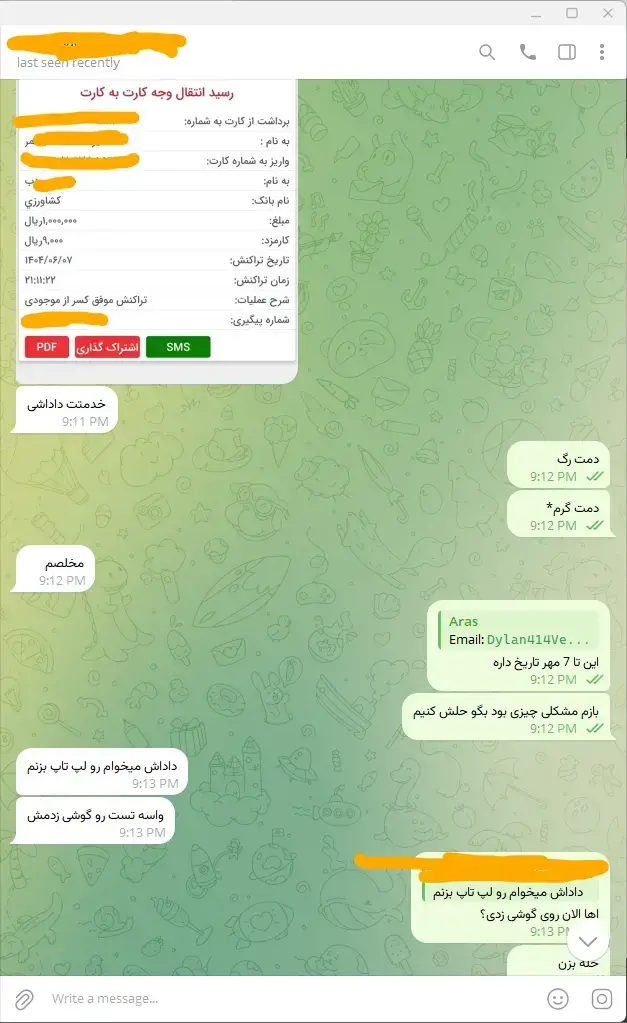Attach a file with the paperclip
The height and width of the screenshot is (1023, 627).
[x=24, y=998]
